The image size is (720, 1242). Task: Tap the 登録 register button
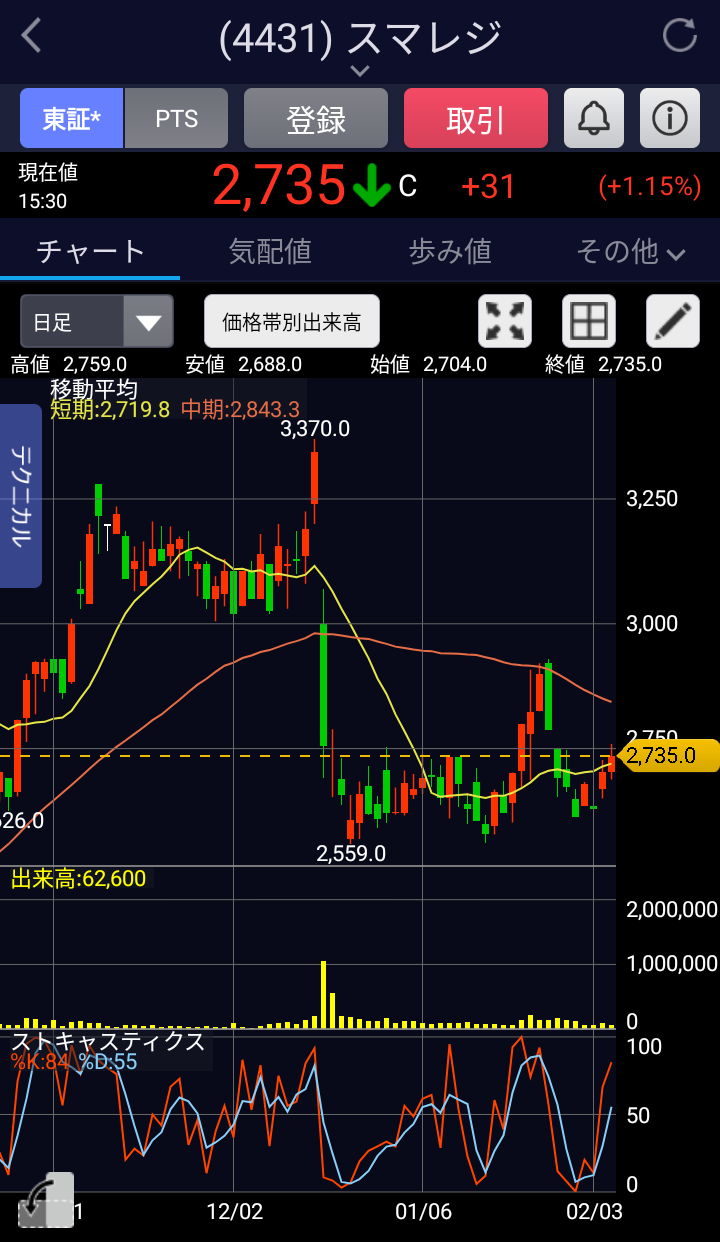(316, 119)
